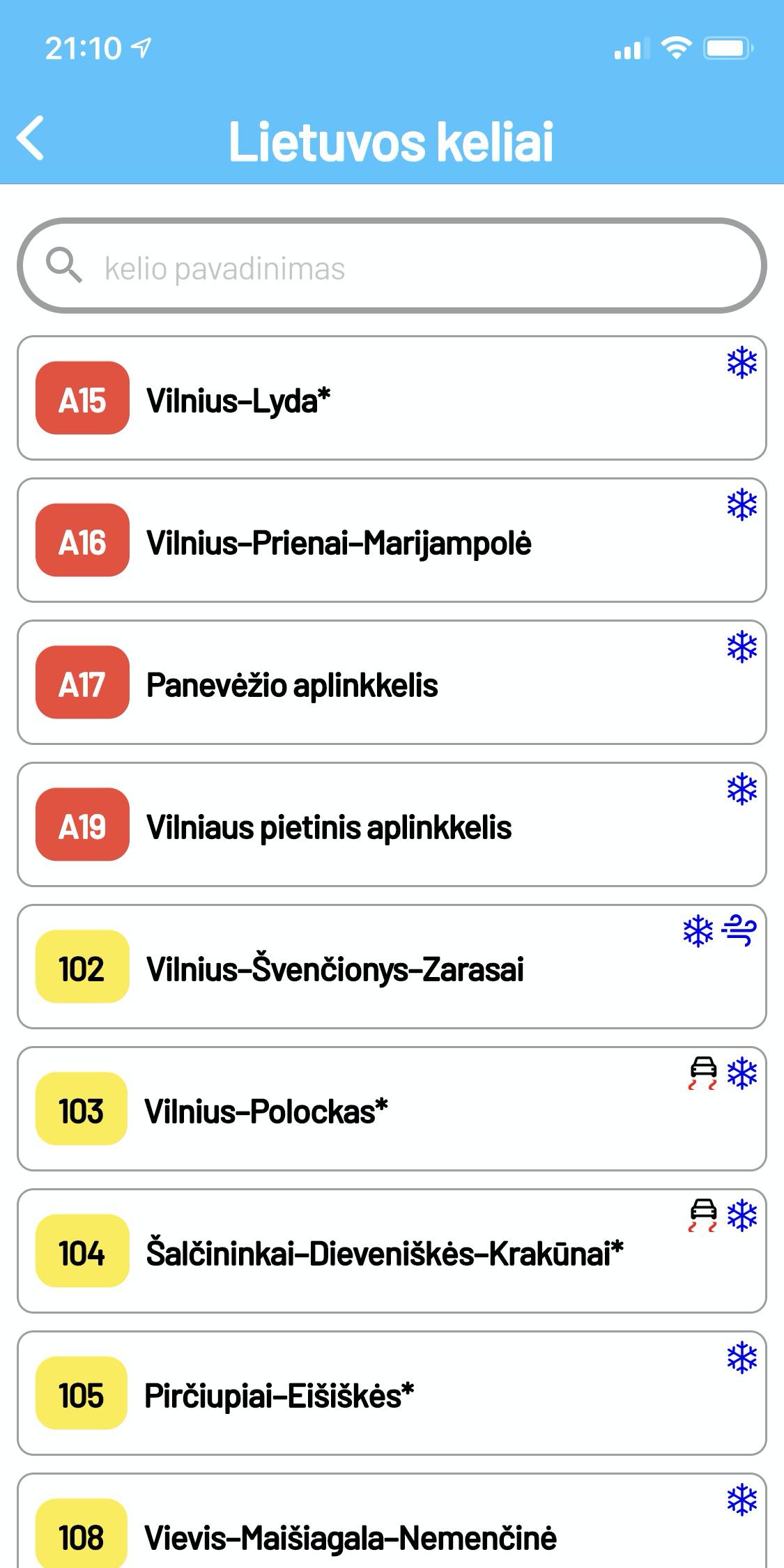This screenshot has width=784, height=1568.
Task: View road 102 Vilnius–Švenčionys–Zarasai
Action: (392, 967)
